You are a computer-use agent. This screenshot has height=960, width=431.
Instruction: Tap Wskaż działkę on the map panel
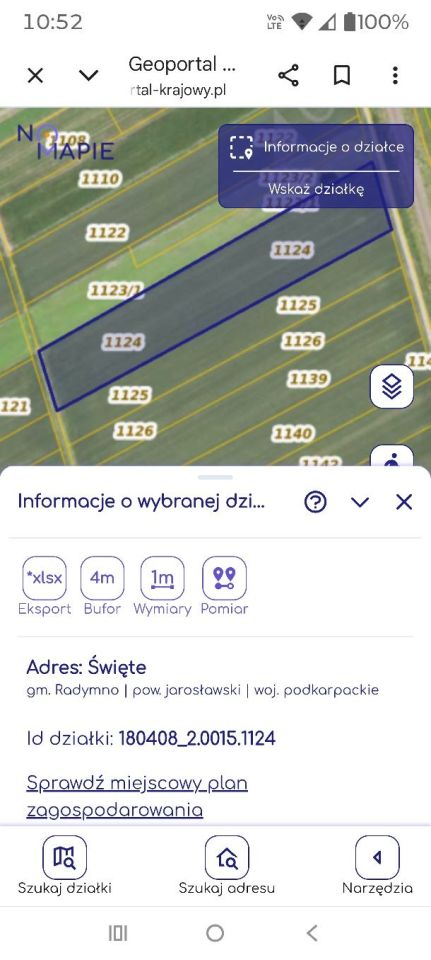tap(316, 189)
